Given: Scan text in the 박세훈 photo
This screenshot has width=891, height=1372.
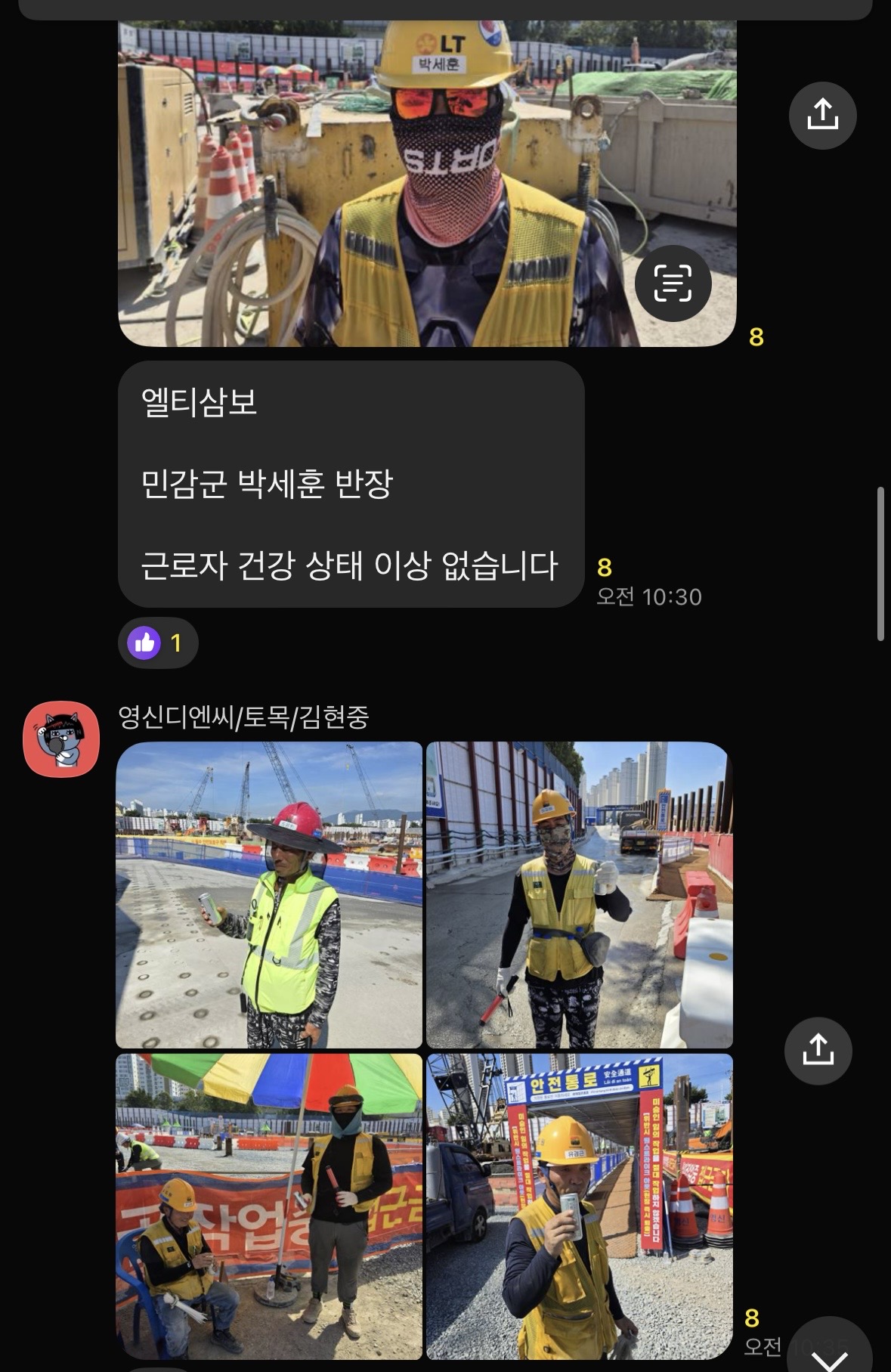Looking at the screenshot, I should tap(673, 283).
